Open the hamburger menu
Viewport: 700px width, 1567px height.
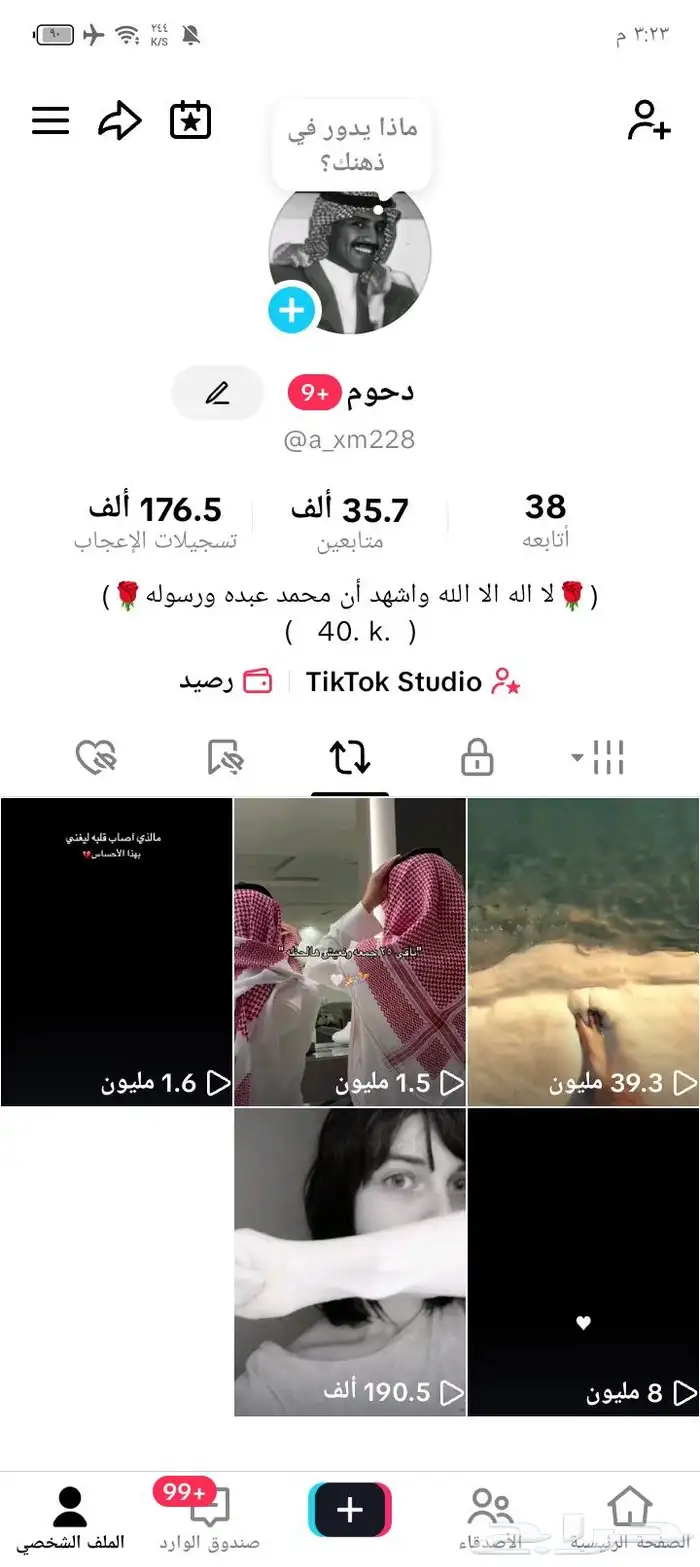50,121
